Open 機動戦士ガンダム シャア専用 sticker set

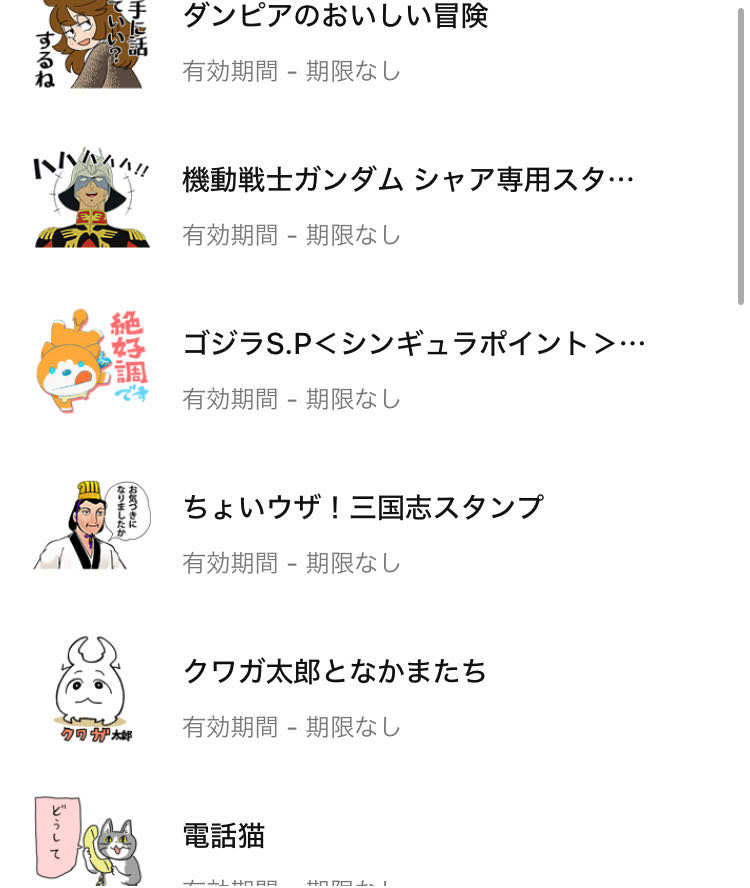coord(408,180)
